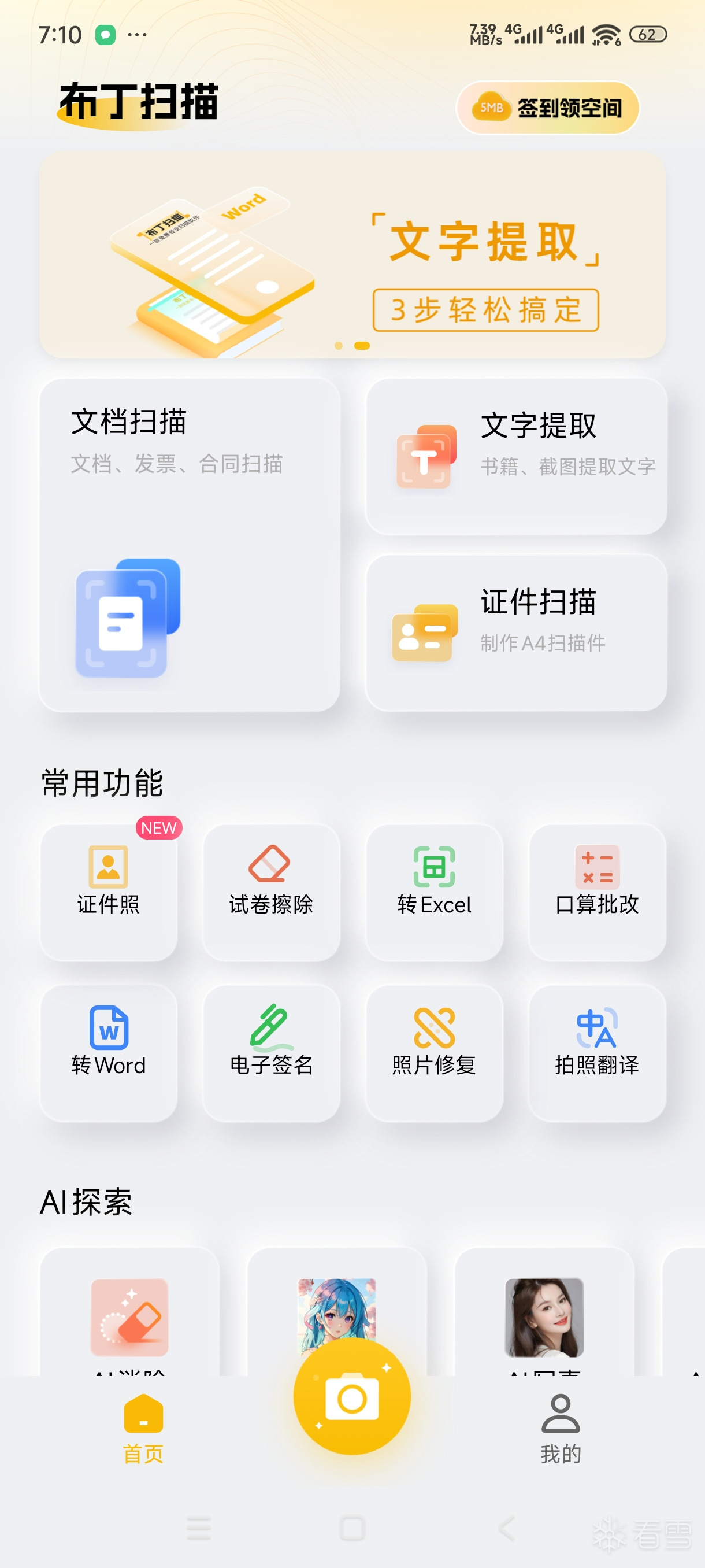Open the AI eraser card in AI探索
This screenshot has height=1568, width=705.
[129, 1315]
